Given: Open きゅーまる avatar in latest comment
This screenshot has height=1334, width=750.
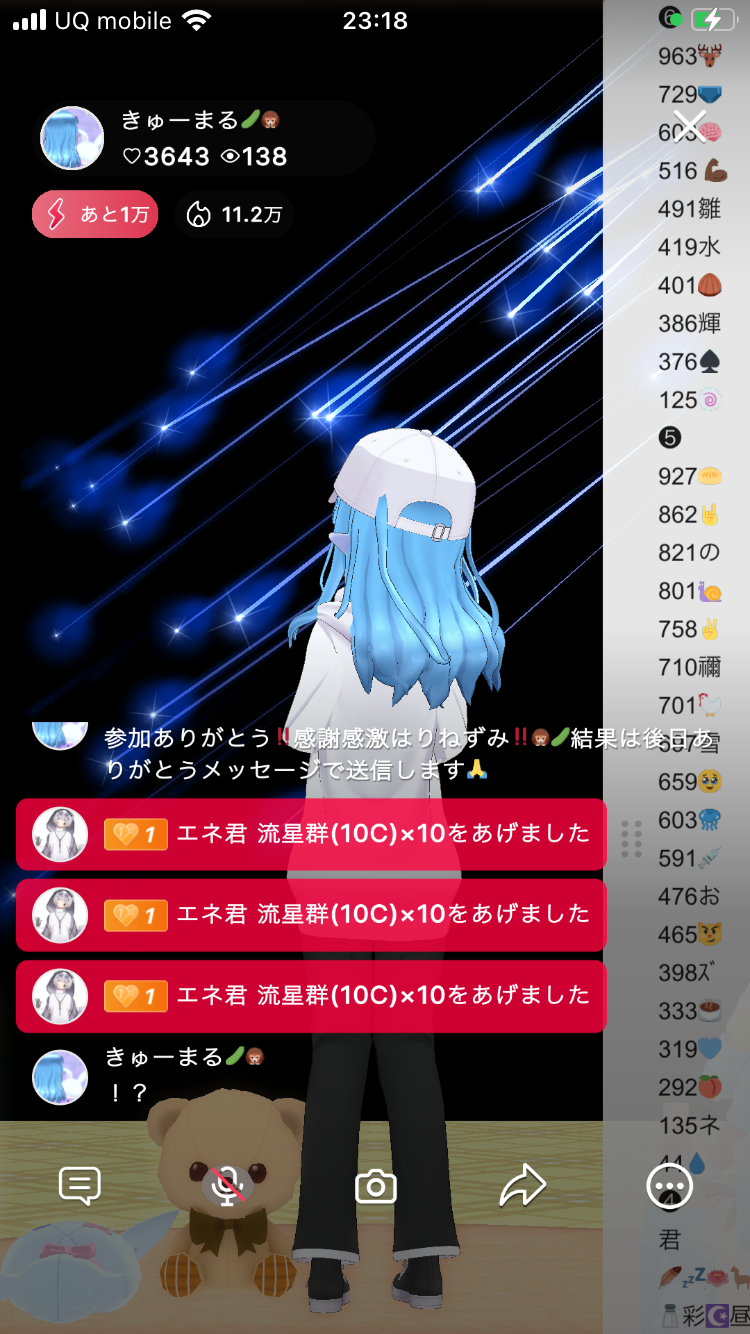Looking at the screenshot, I should [60, 1077].
